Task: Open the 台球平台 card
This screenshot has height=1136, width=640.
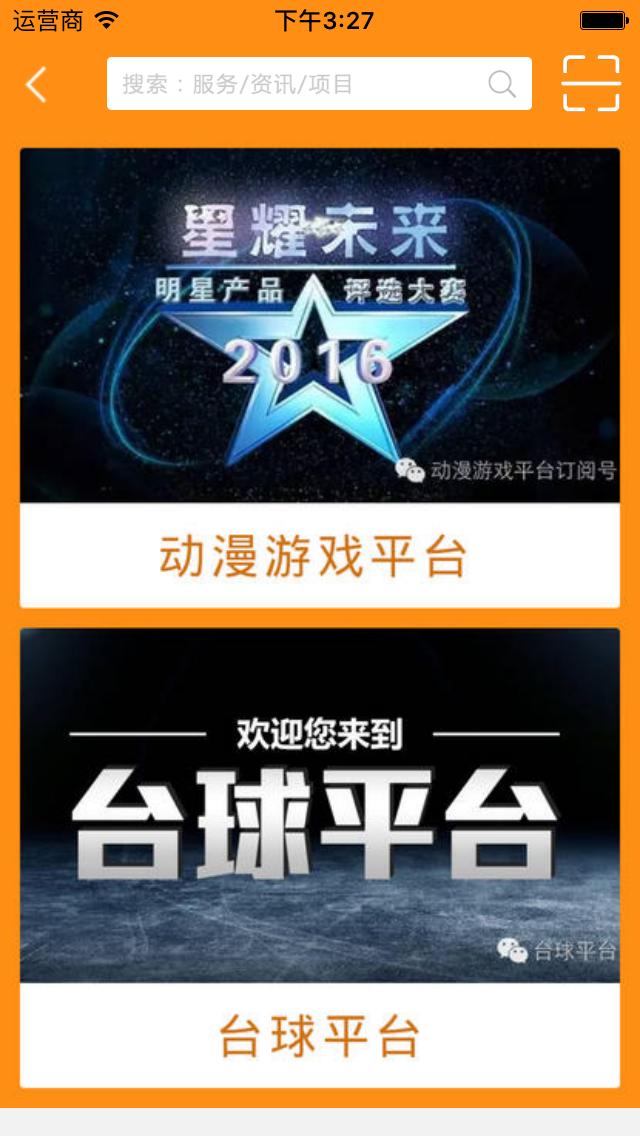Action: click(320, 857)
